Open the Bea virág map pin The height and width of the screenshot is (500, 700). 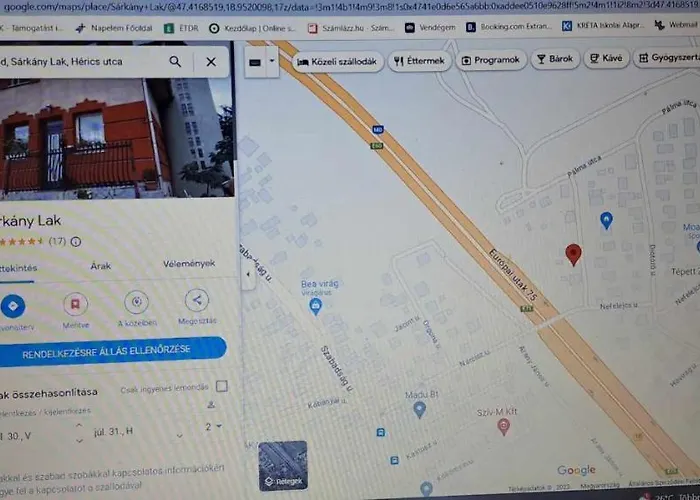pyautogui.click(x=315, y=306)
